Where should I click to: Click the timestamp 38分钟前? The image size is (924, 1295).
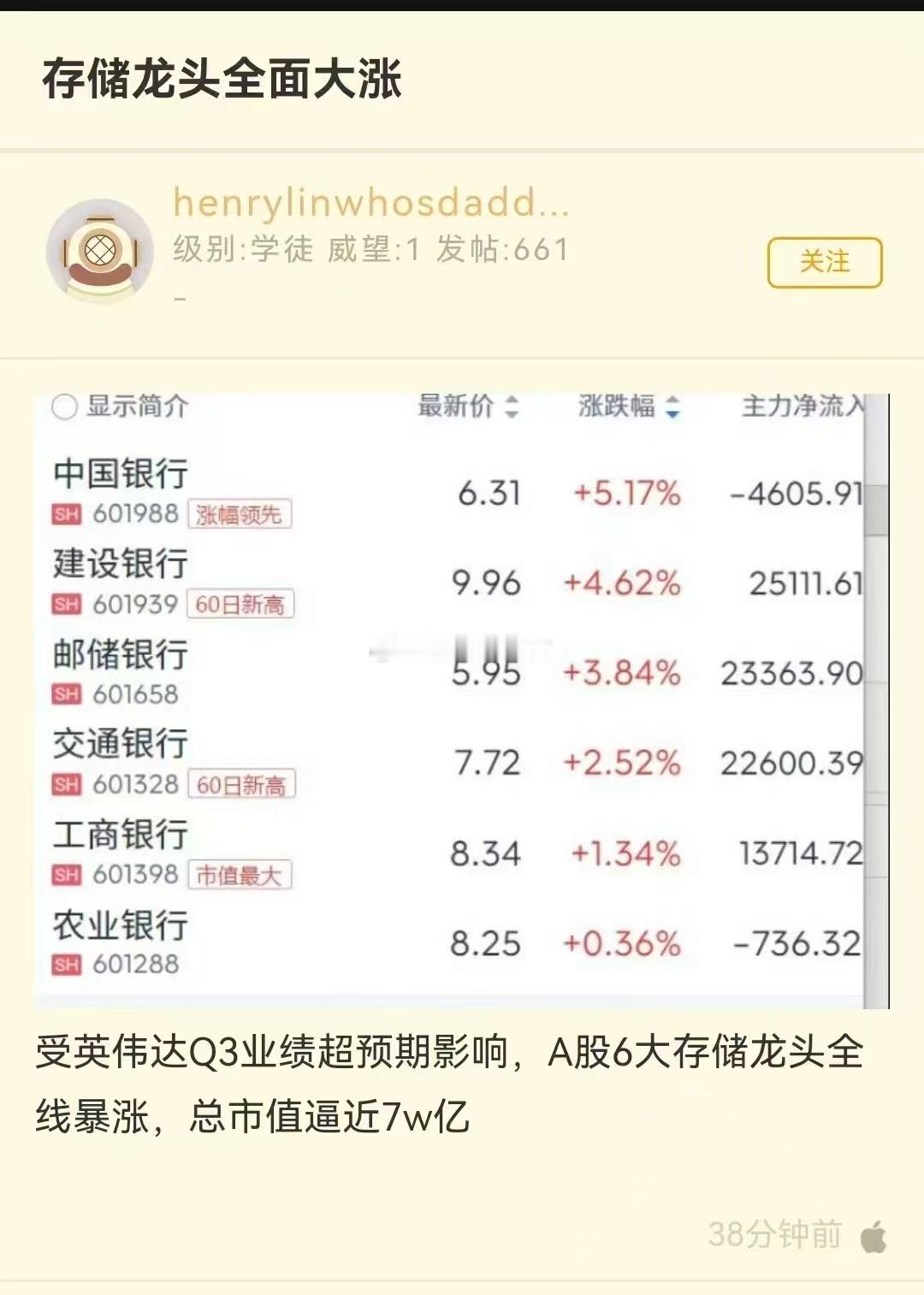coord(776,1236)
